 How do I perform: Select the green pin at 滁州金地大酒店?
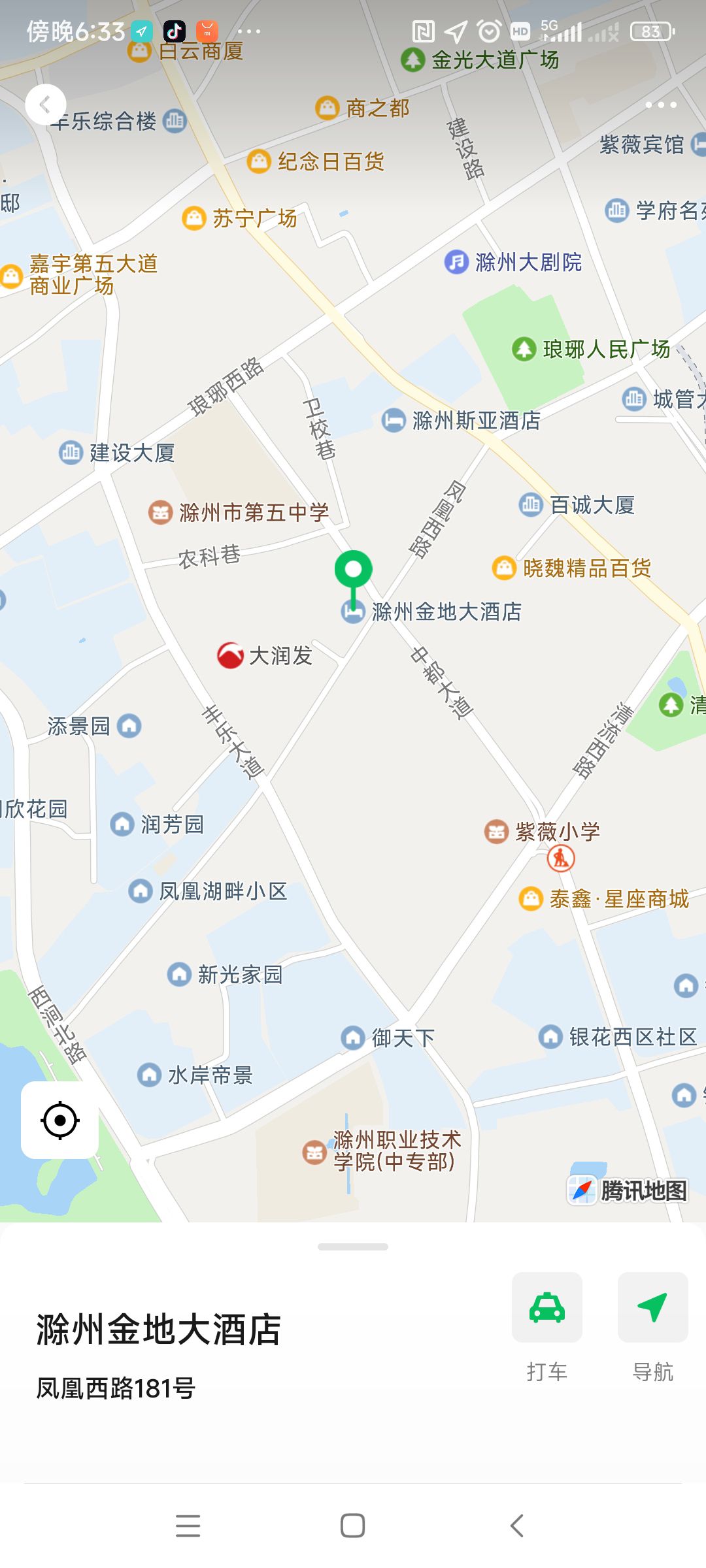point(353,570)
